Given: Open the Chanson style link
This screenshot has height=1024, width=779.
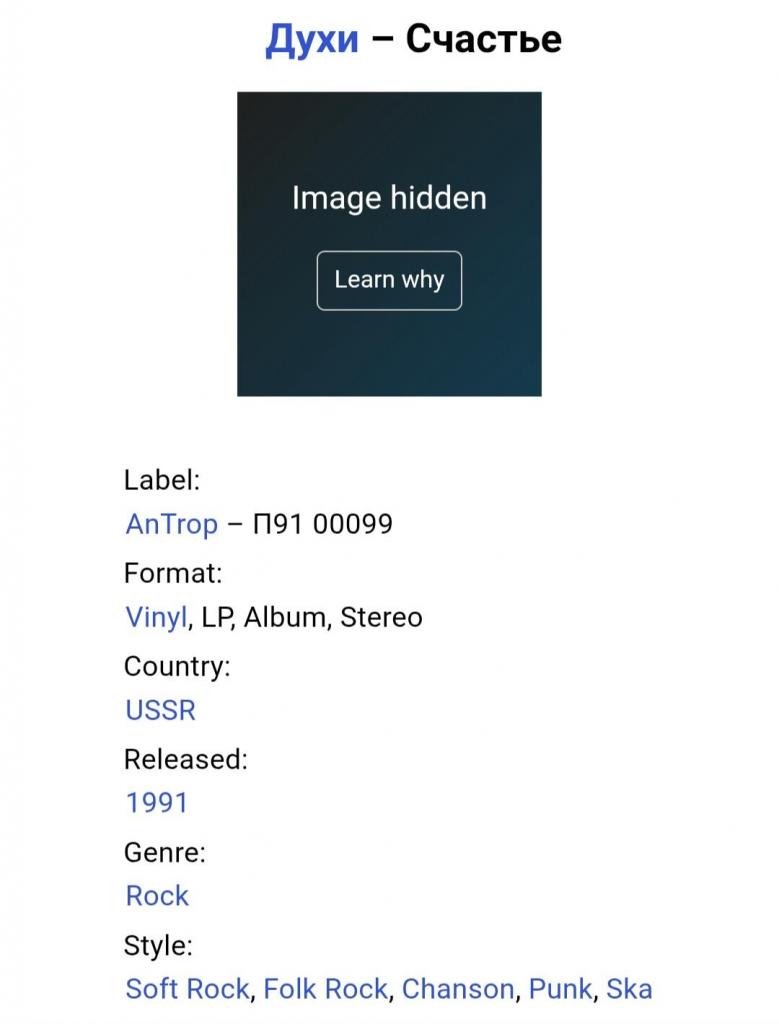Looking at the screenshot, I should pos(458,989).
